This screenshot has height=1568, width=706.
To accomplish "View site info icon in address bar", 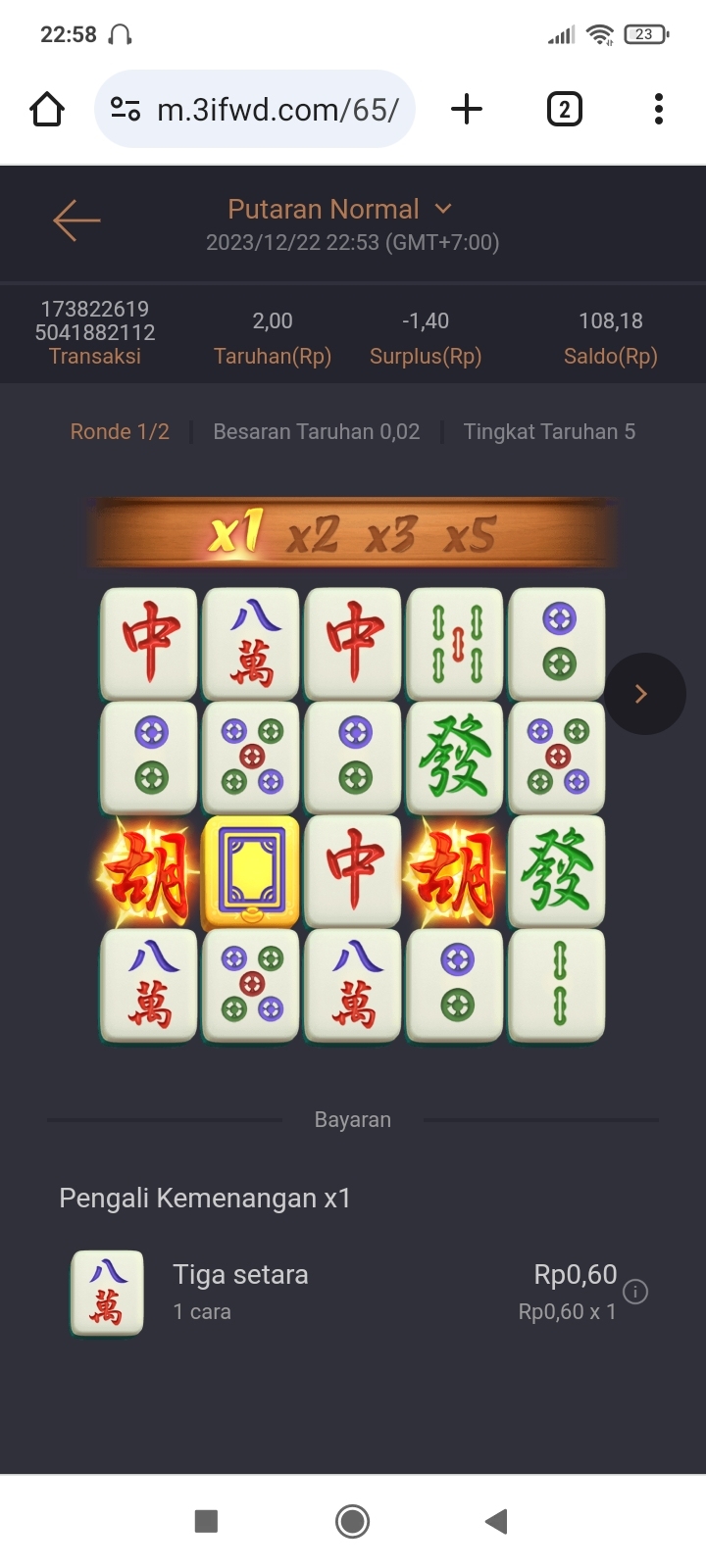I will click(126, 109).
